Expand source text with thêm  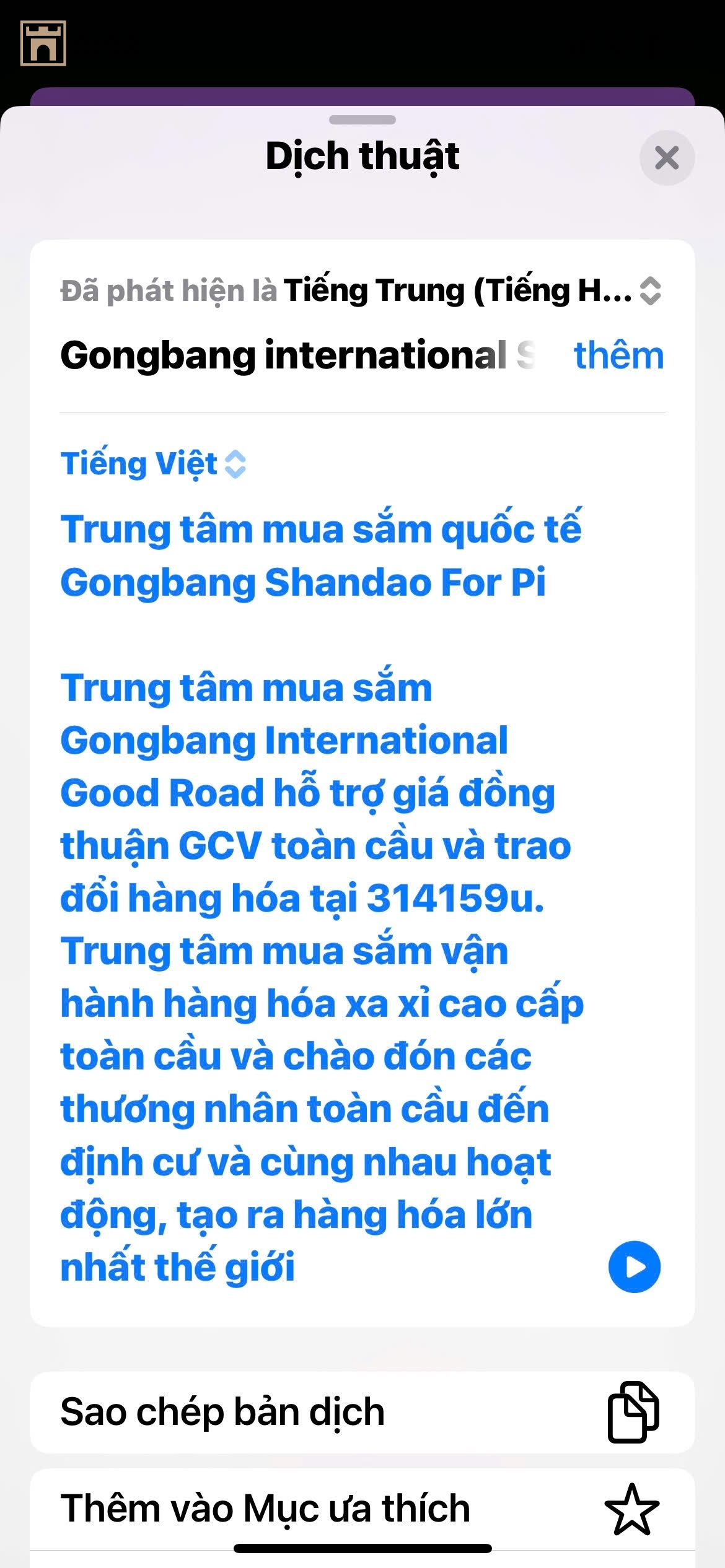click(x=618, y=355)
